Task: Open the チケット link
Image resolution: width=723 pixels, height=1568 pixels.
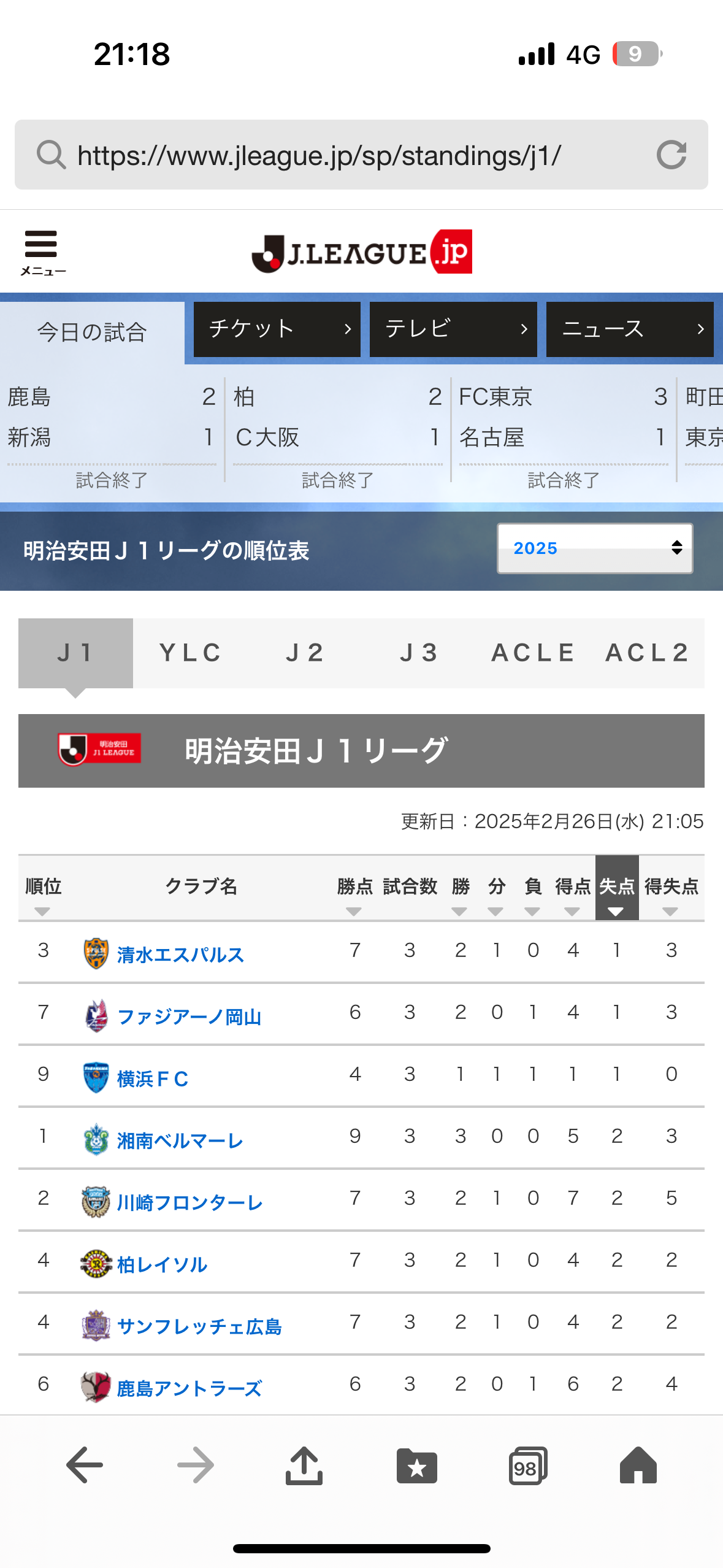Action: 277,329
